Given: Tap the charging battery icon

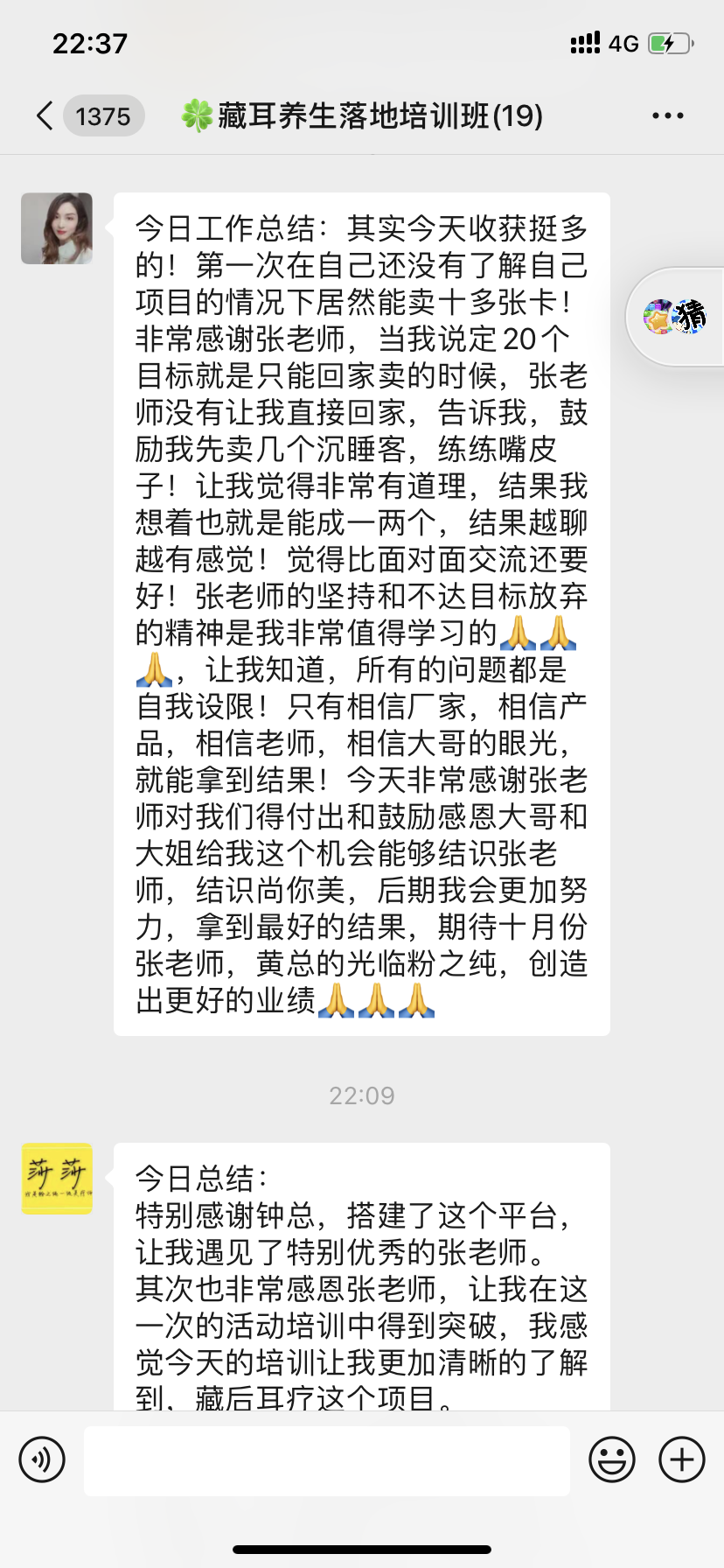Looking at the screenshot, I should pyautogui.click(x=669, y=43).
